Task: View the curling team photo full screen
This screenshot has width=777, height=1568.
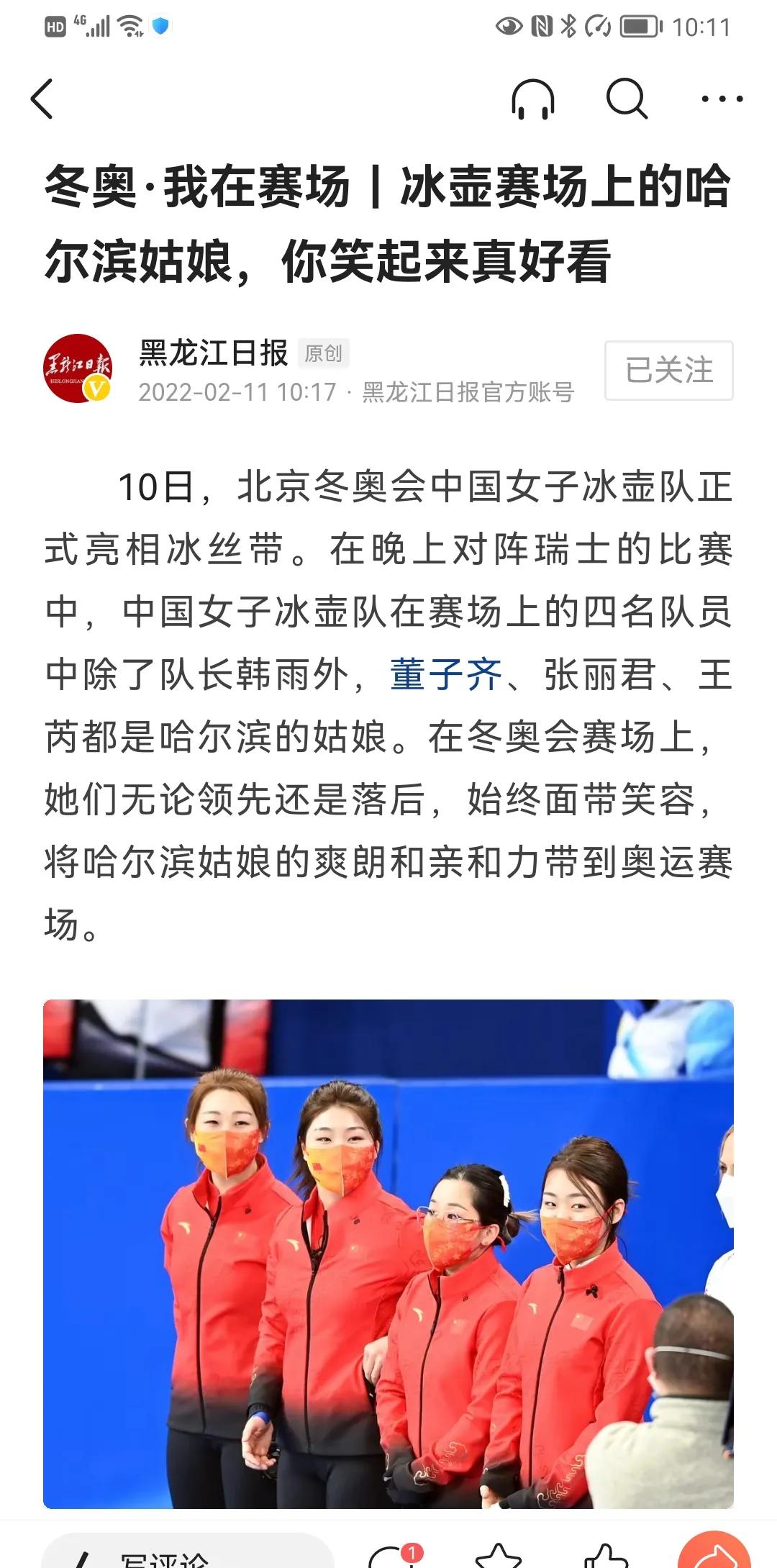Action: point(388,1254)
